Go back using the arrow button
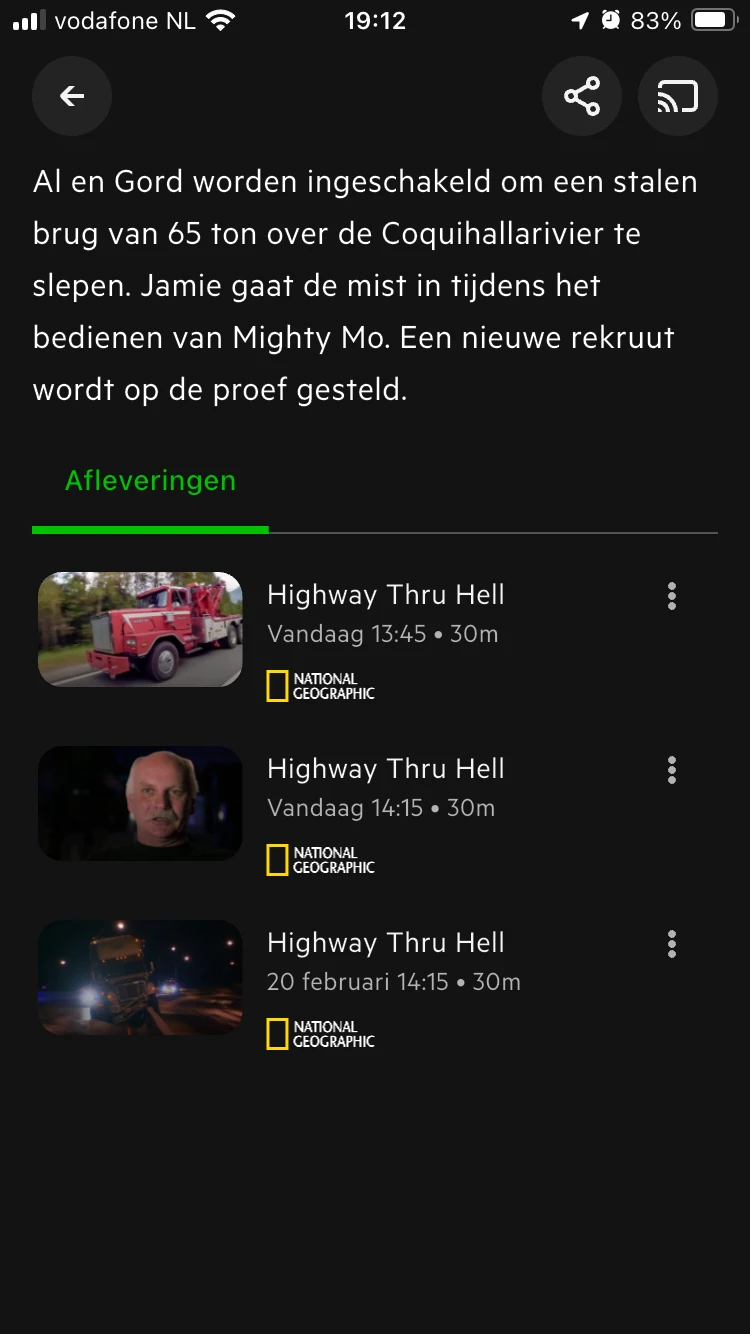The image size is (750, 1334). click(72, 96)
